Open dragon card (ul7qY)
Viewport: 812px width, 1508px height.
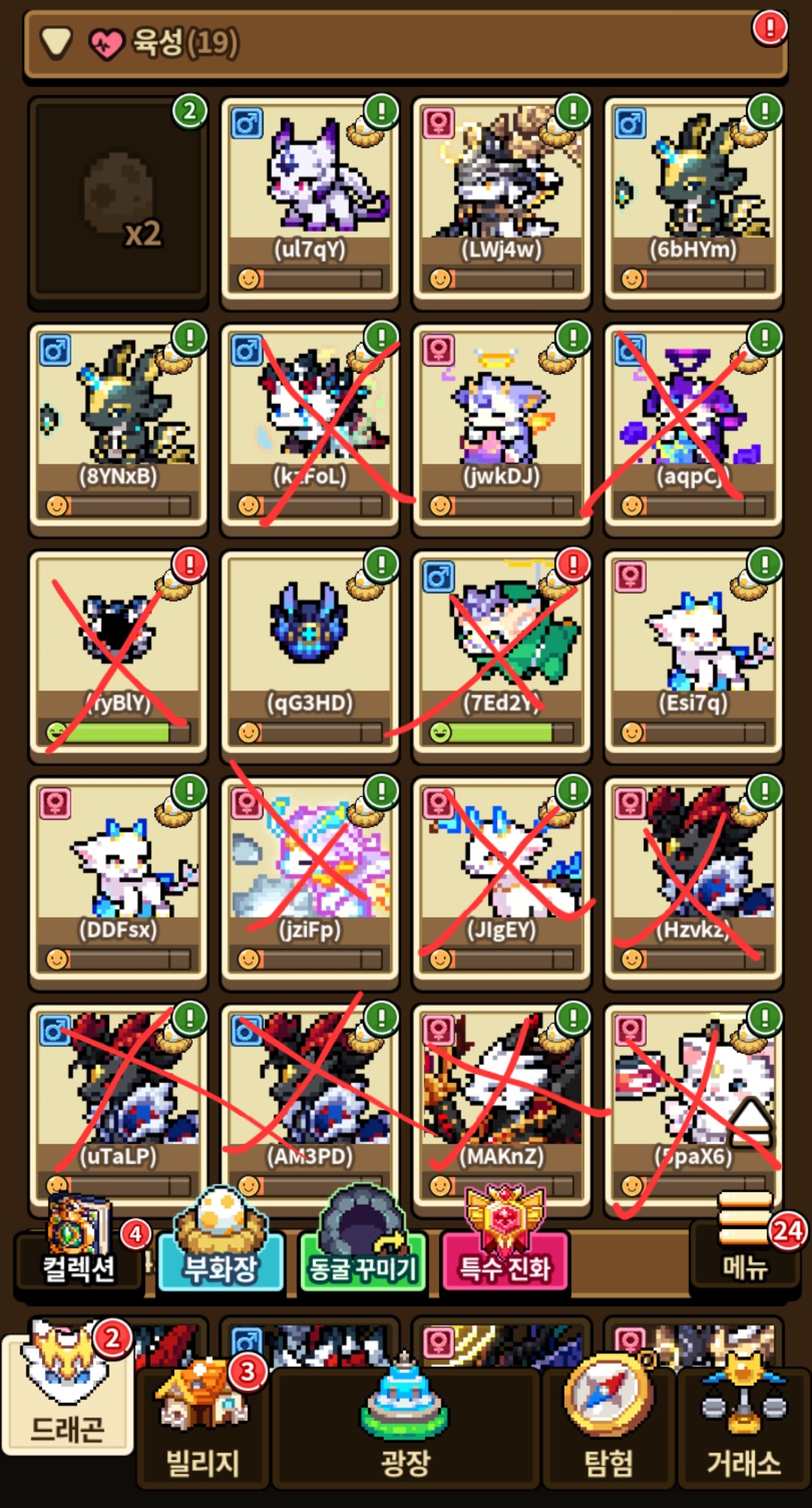(310, 202)
